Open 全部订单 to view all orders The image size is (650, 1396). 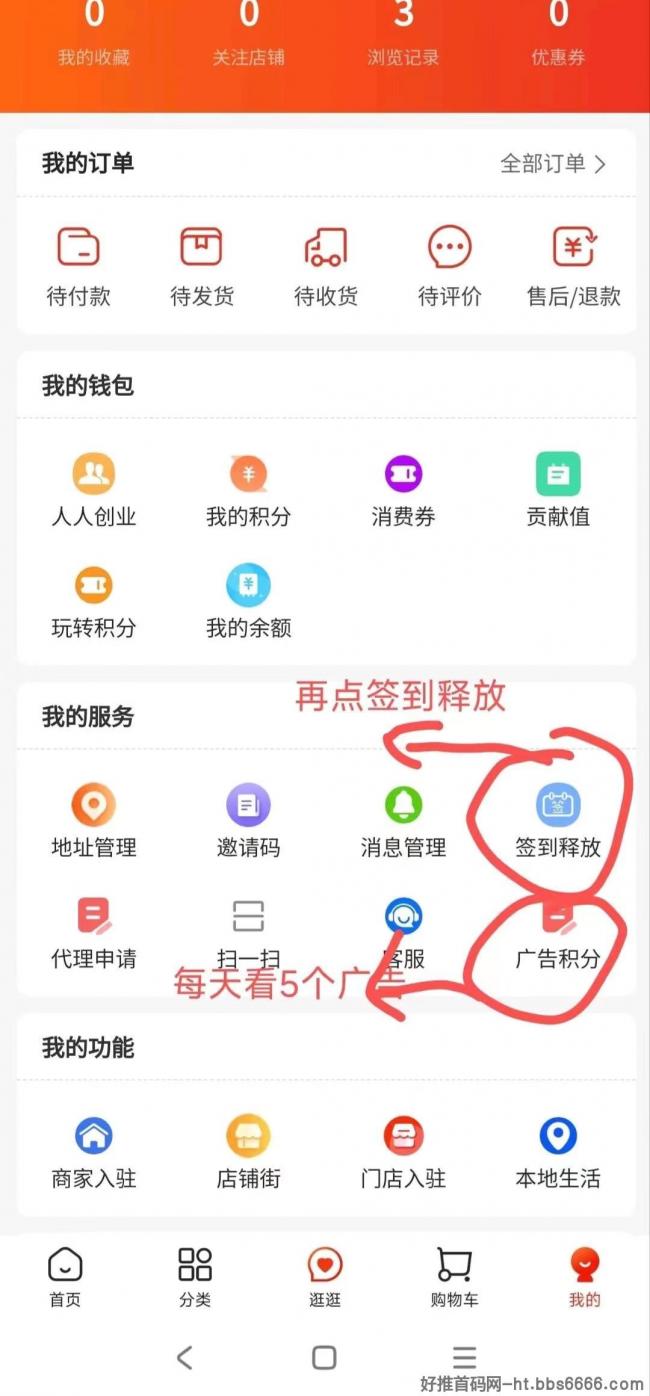click(553, 164)
